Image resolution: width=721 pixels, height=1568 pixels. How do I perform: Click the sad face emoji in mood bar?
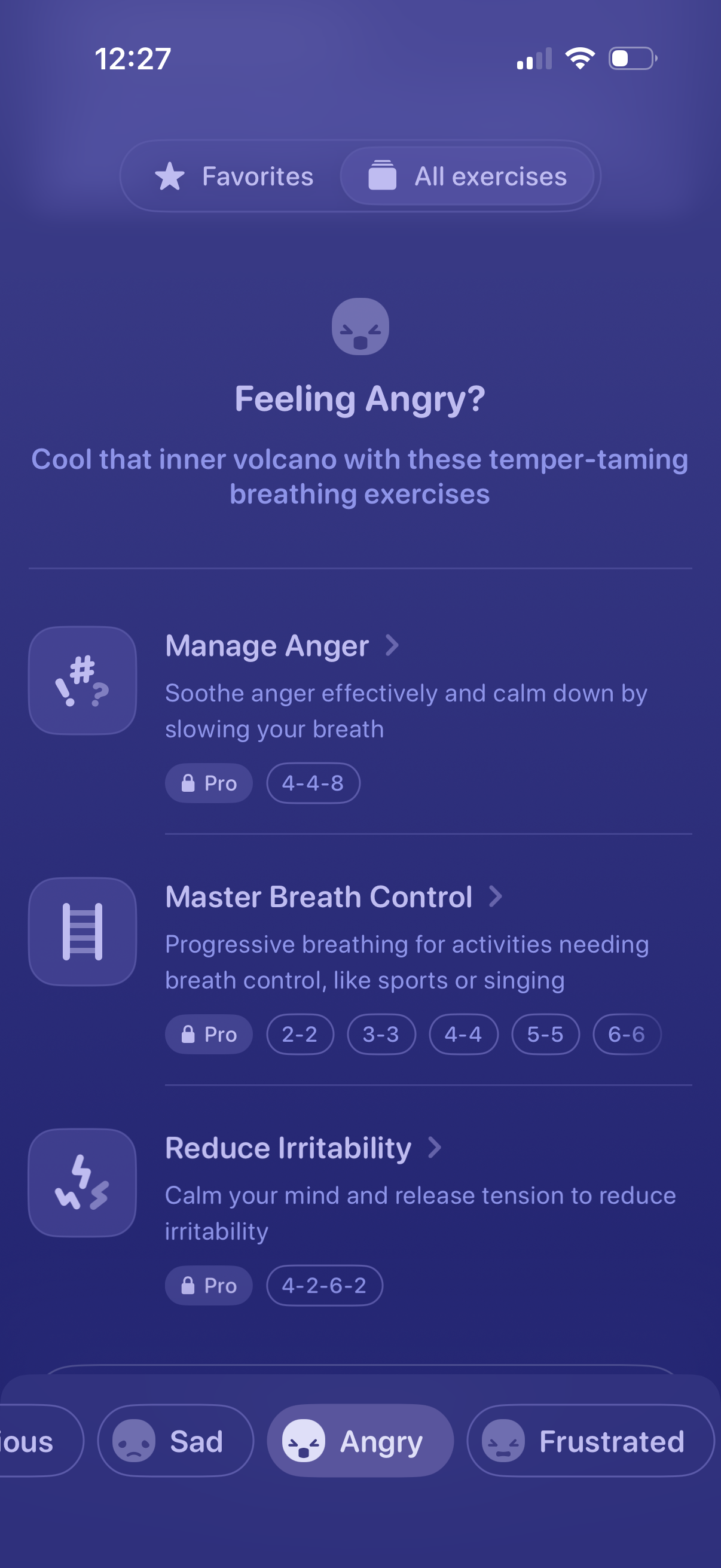click(135, 1441)
